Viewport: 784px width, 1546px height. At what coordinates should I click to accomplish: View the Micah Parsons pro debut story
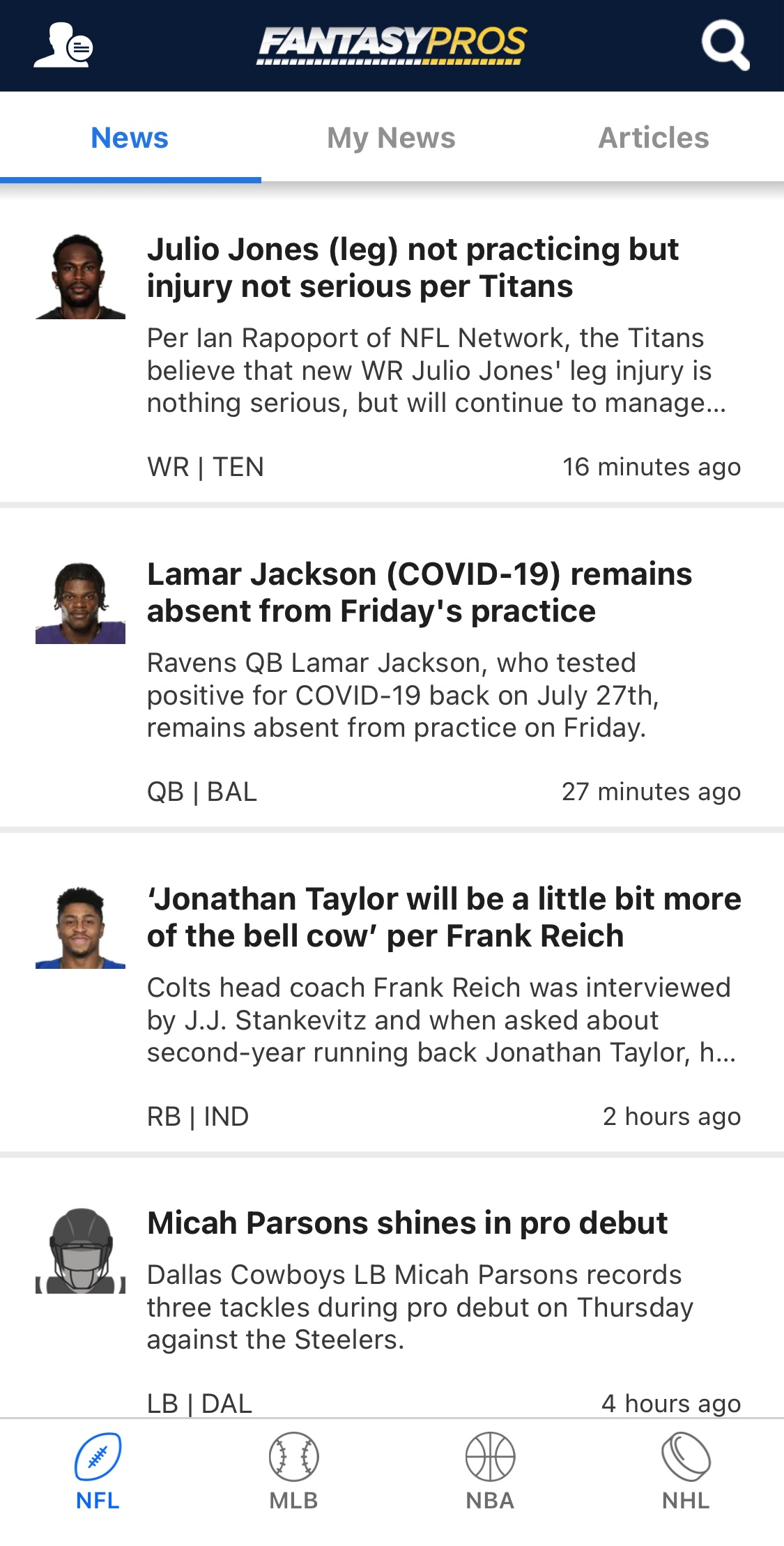[407, 1224]
